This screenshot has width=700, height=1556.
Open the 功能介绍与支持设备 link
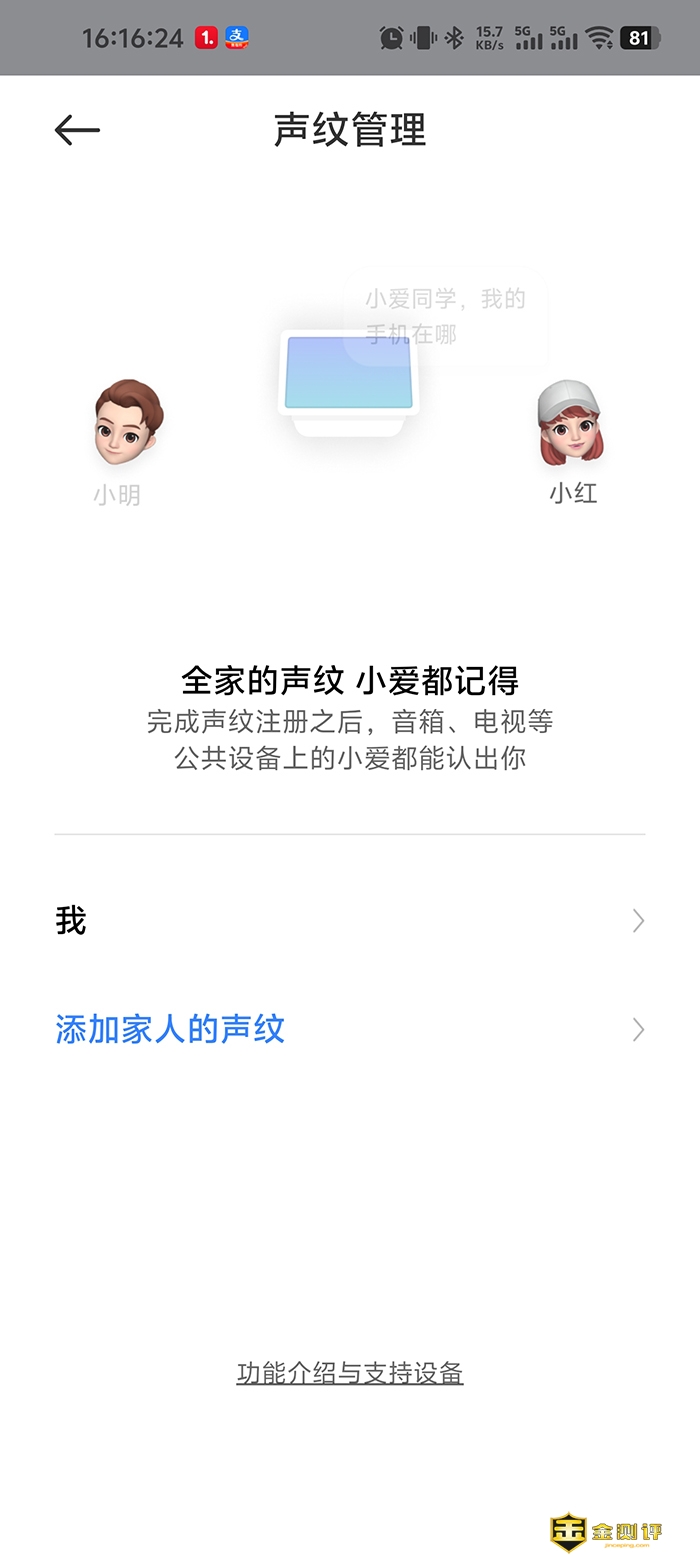click(350, 1373)
